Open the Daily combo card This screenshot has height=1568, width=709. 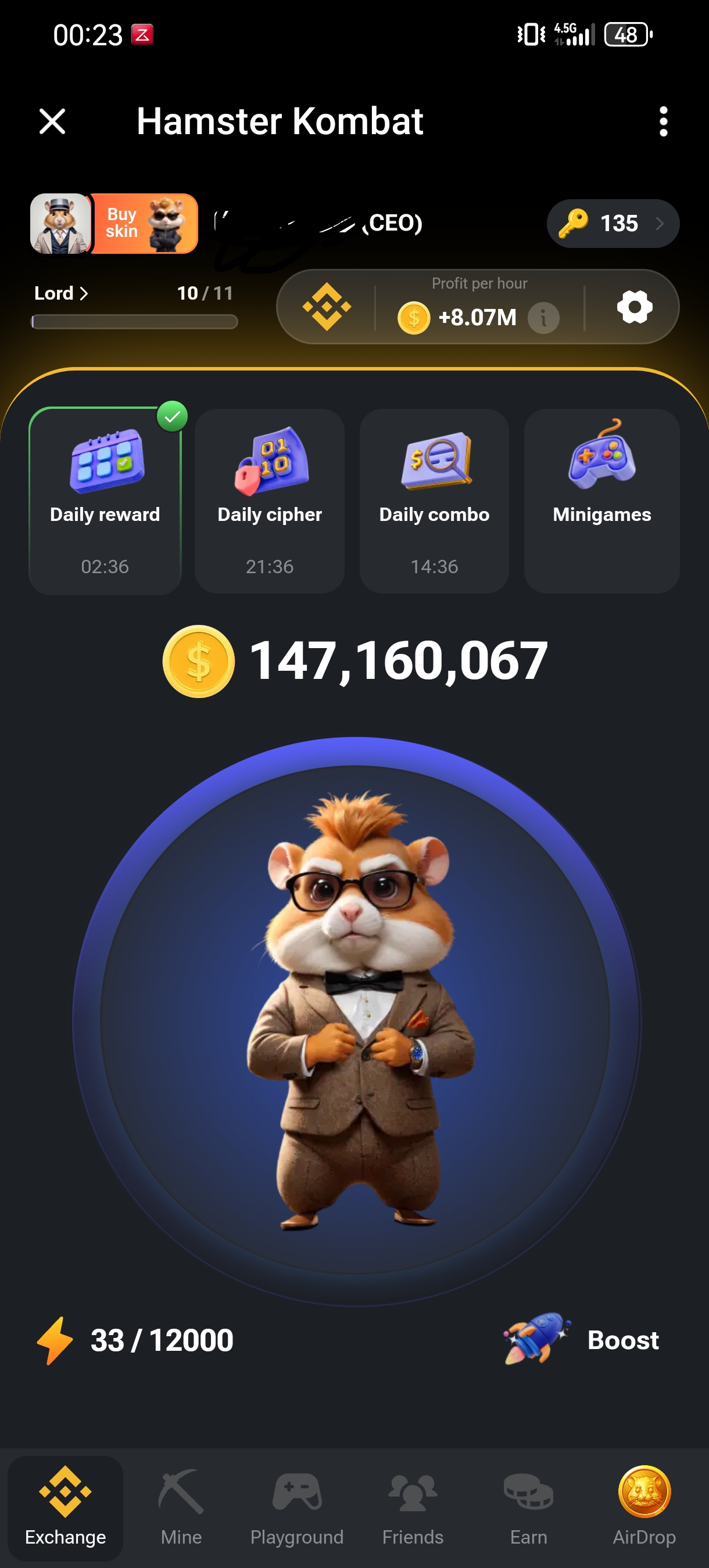434,501
